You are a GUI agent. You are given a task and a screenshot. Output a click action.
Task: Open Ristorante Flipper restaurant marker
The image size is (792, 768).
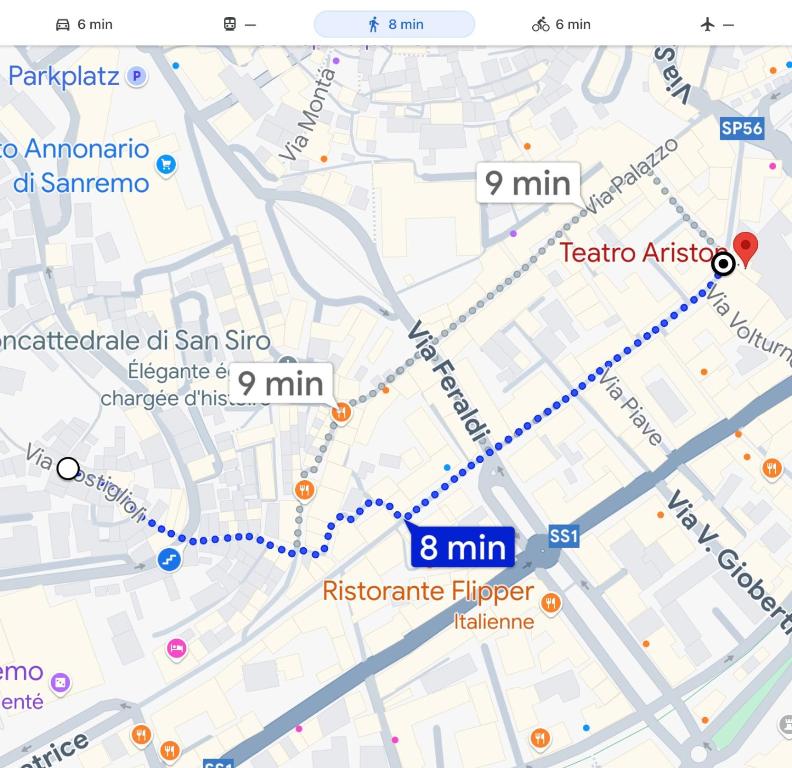tap(550, 603)
